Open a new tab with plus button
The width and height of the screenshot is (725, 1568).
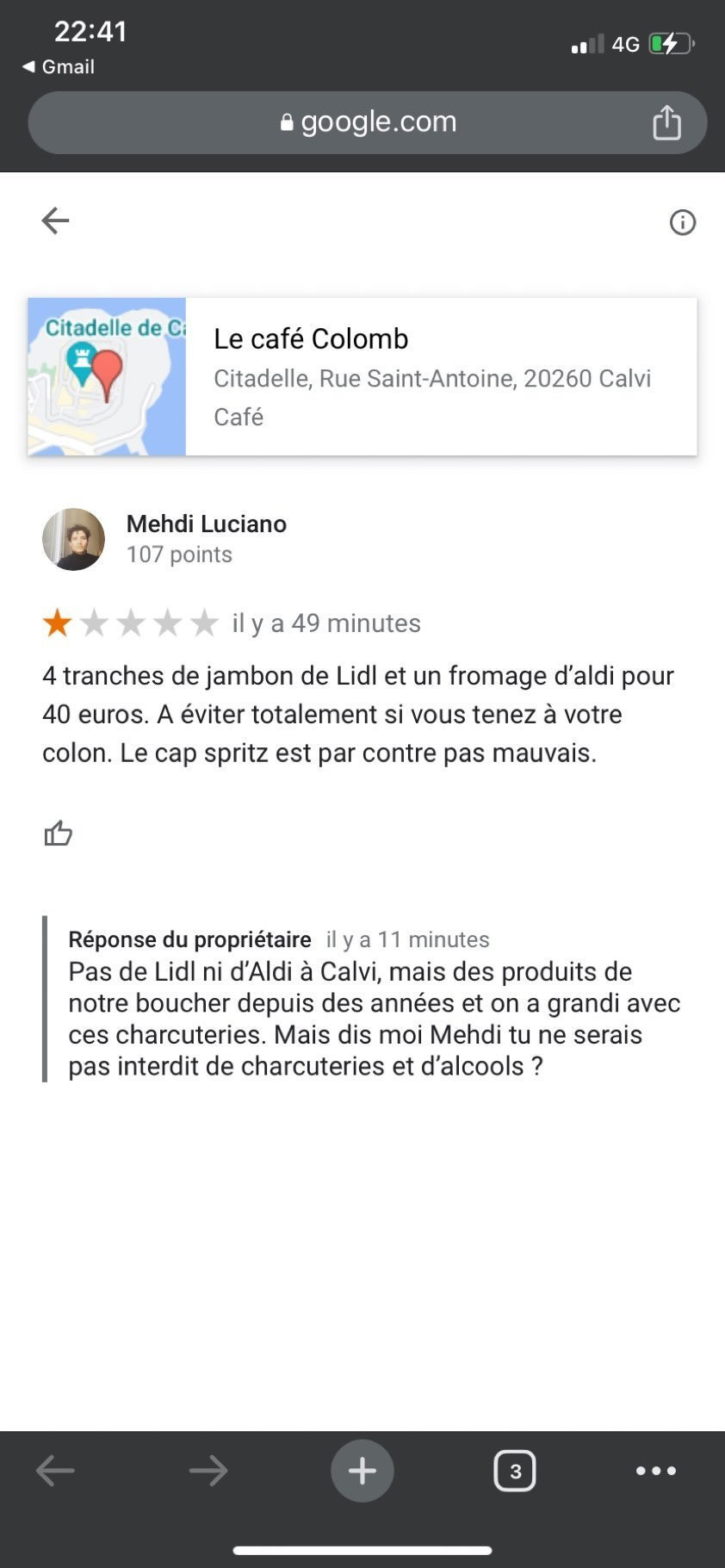pyautogui.click(x=362, y=1471)
